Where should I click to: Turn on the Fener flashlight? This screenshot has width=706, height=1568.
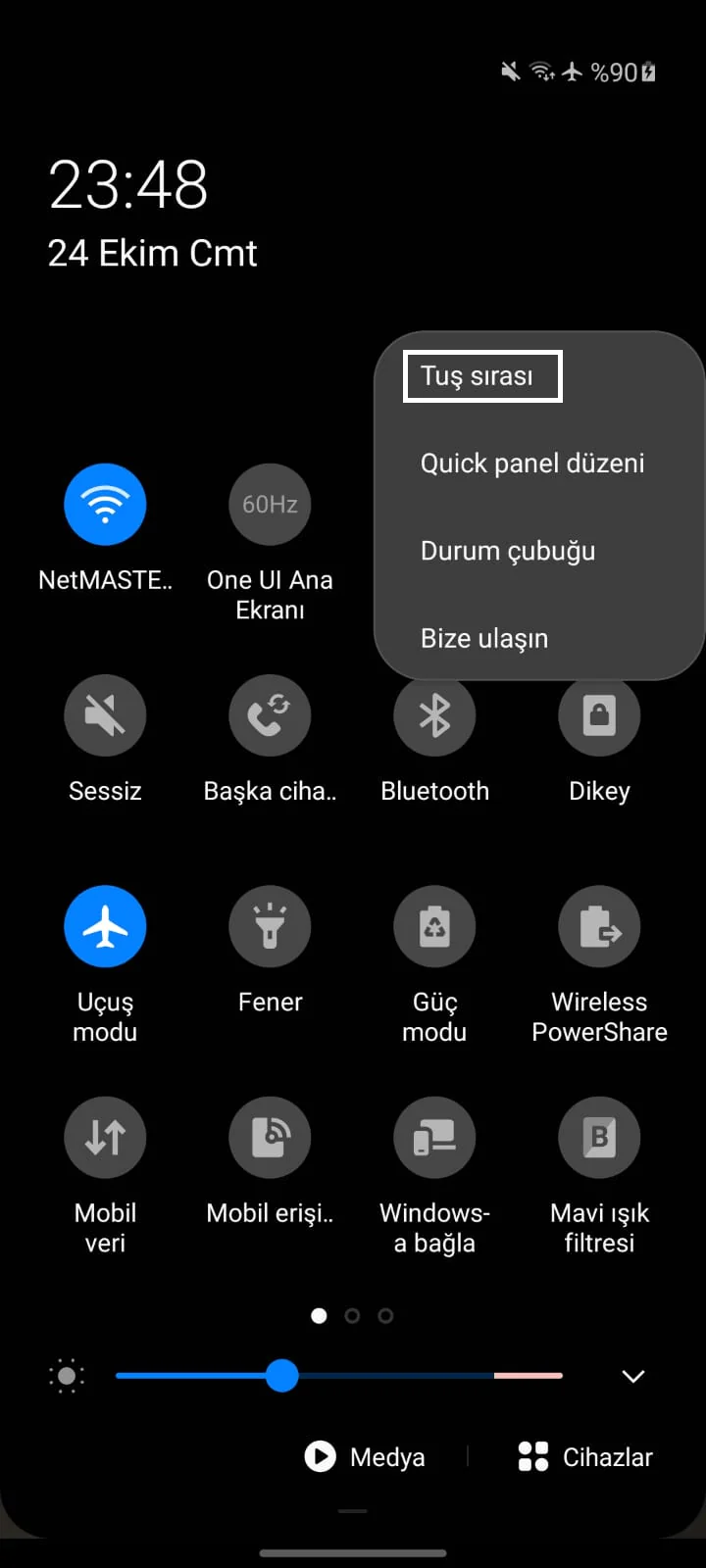(x=270, y=926)
